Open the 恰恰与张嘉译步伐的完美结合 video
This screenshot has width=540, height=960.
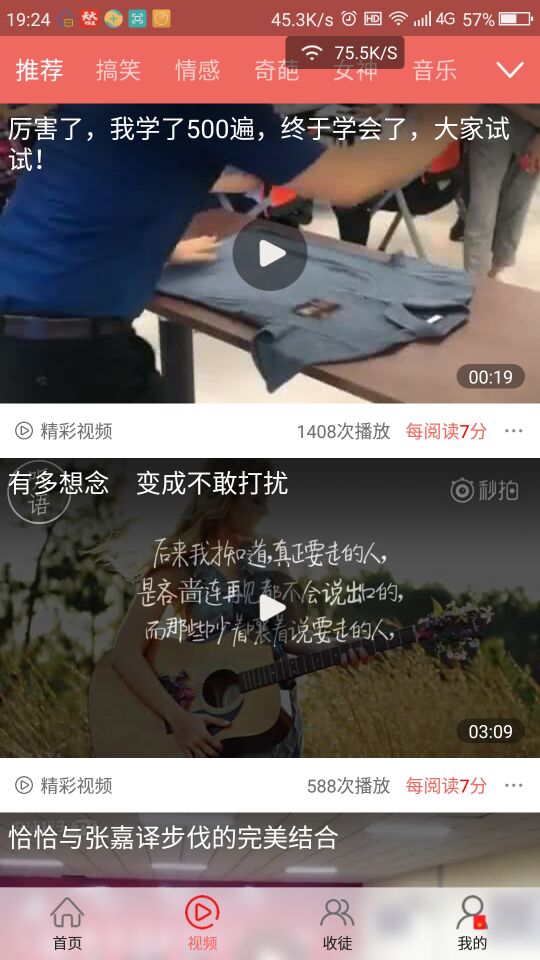click(173, 838)
